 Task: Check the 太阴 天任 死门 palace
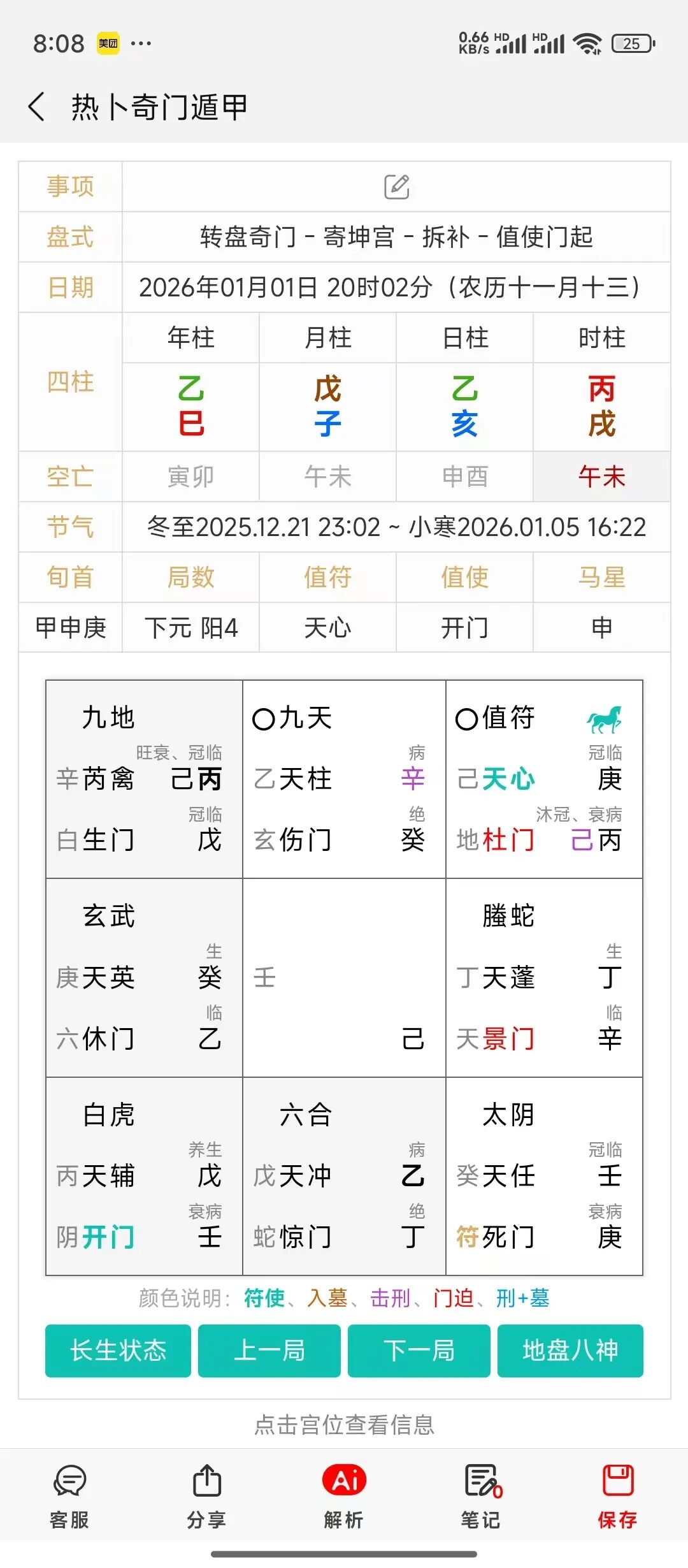point(544,1176)
